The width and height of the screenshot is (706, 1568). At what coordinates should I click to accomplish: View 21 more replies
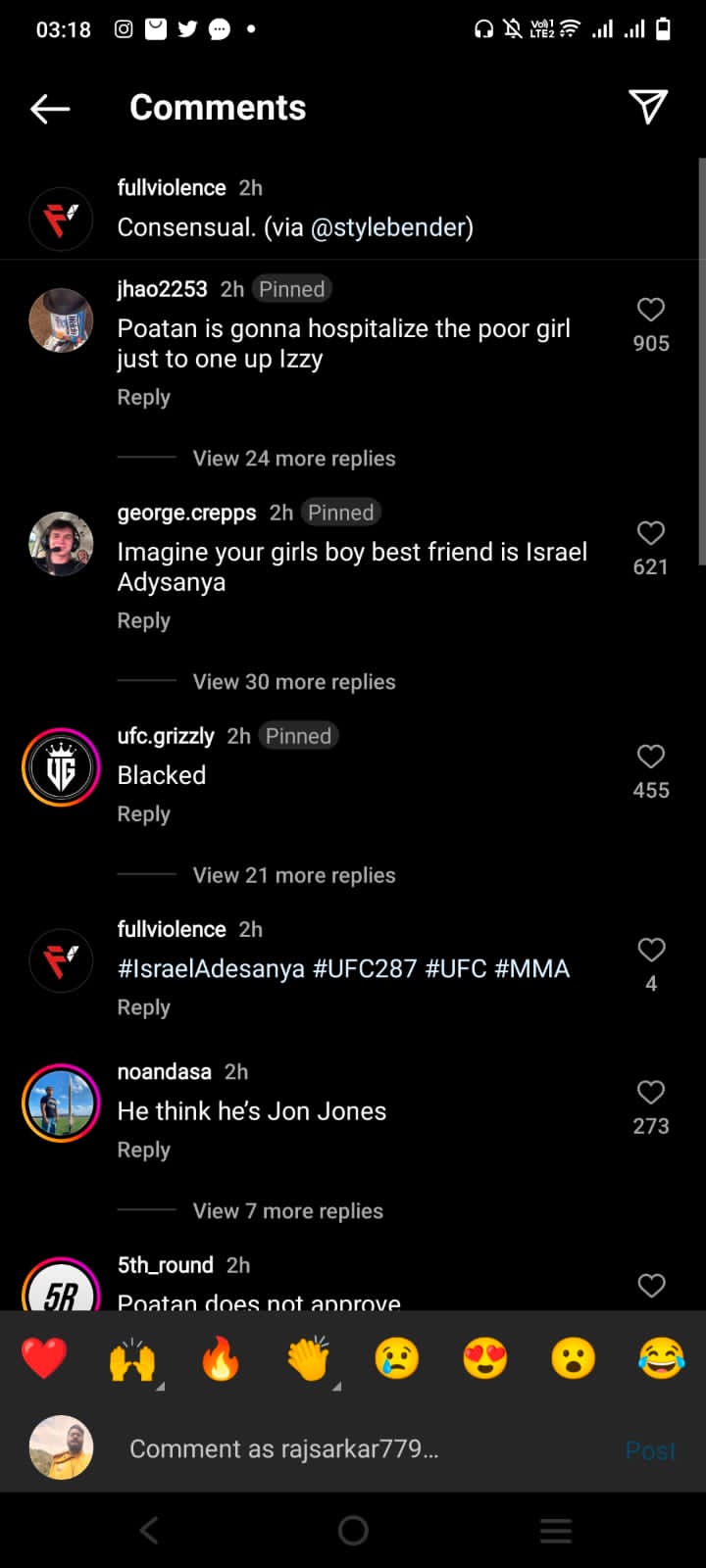pos(294,875)
